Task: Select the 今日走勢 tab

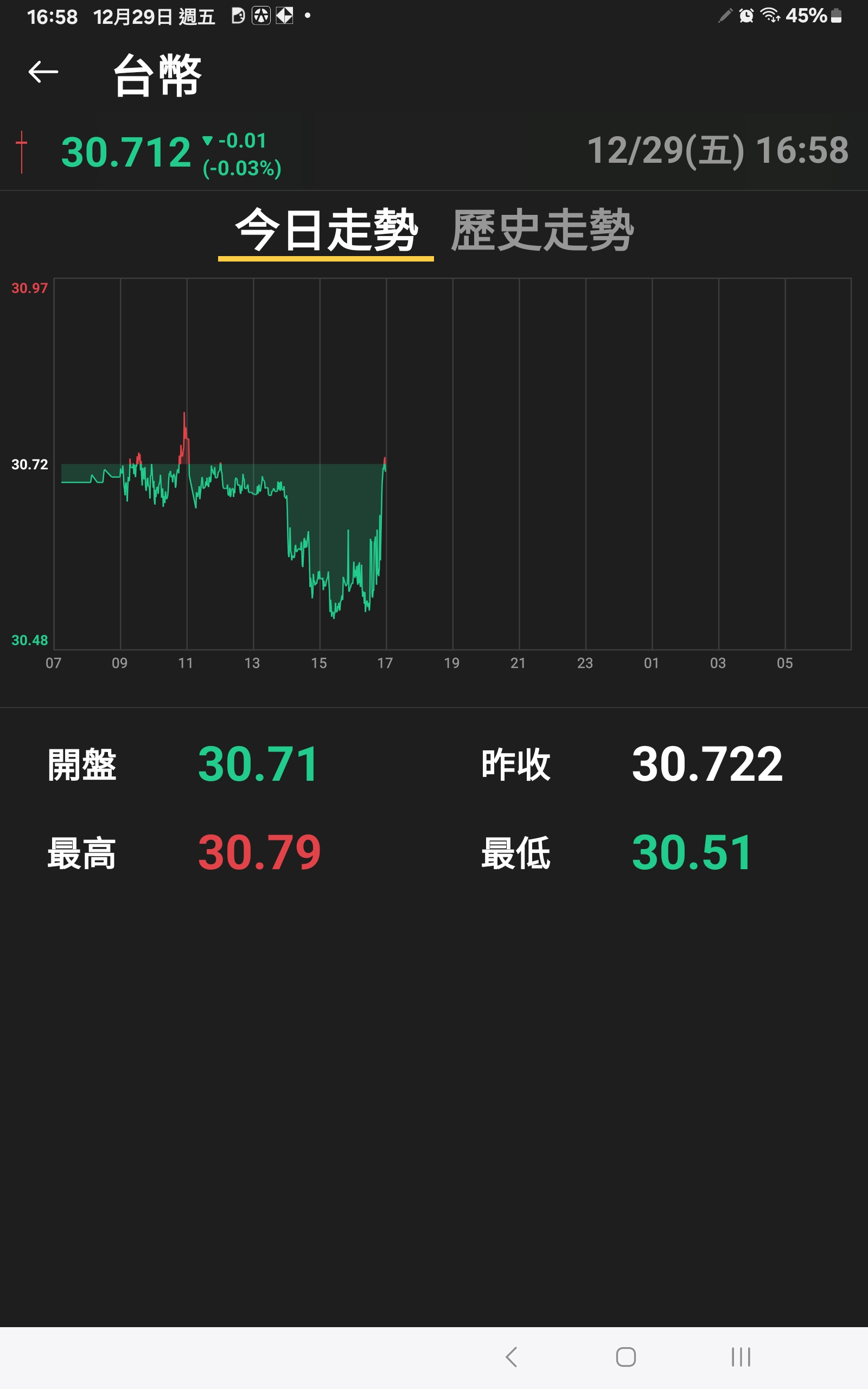Action: (326, 230)
